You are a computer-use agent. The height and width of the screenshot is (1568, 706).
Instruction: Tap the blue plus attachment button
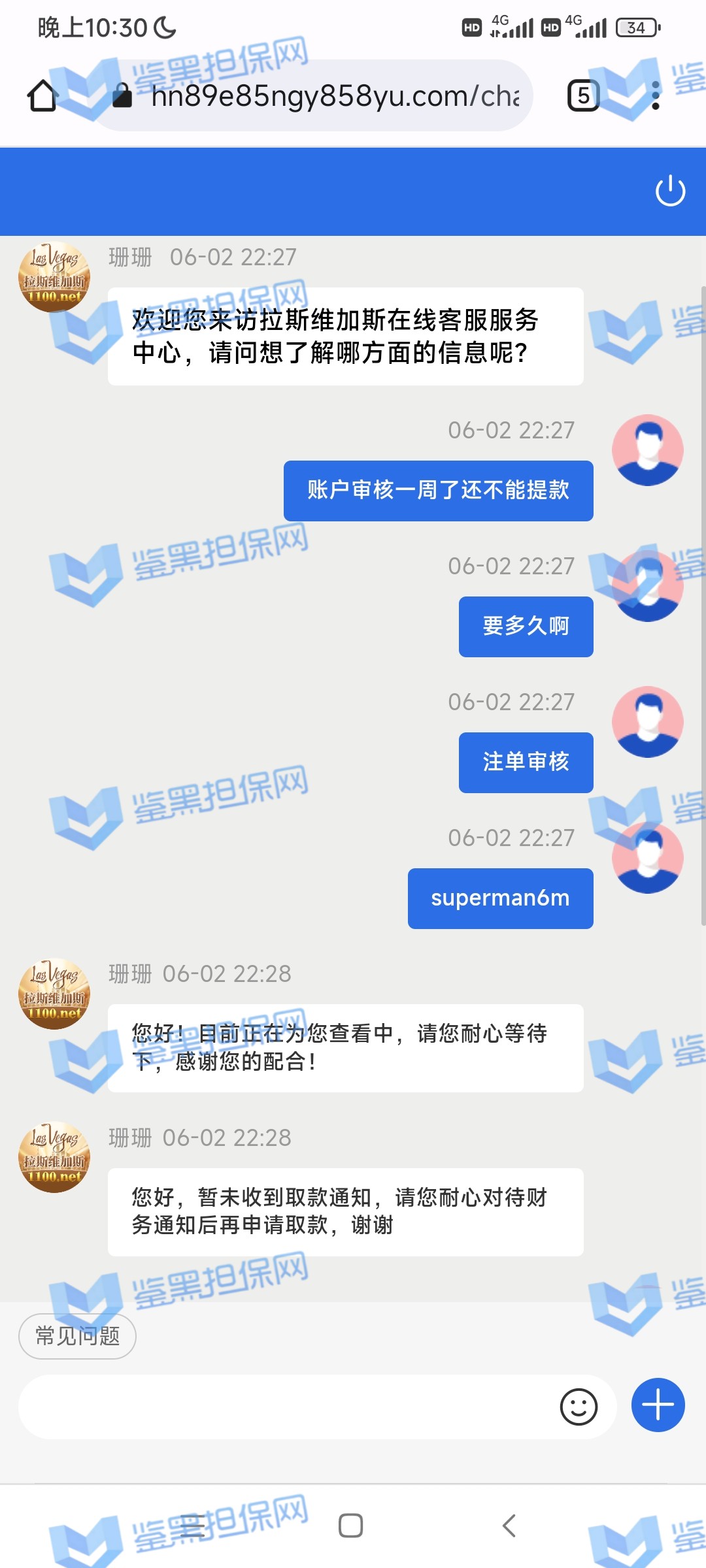658,1405
